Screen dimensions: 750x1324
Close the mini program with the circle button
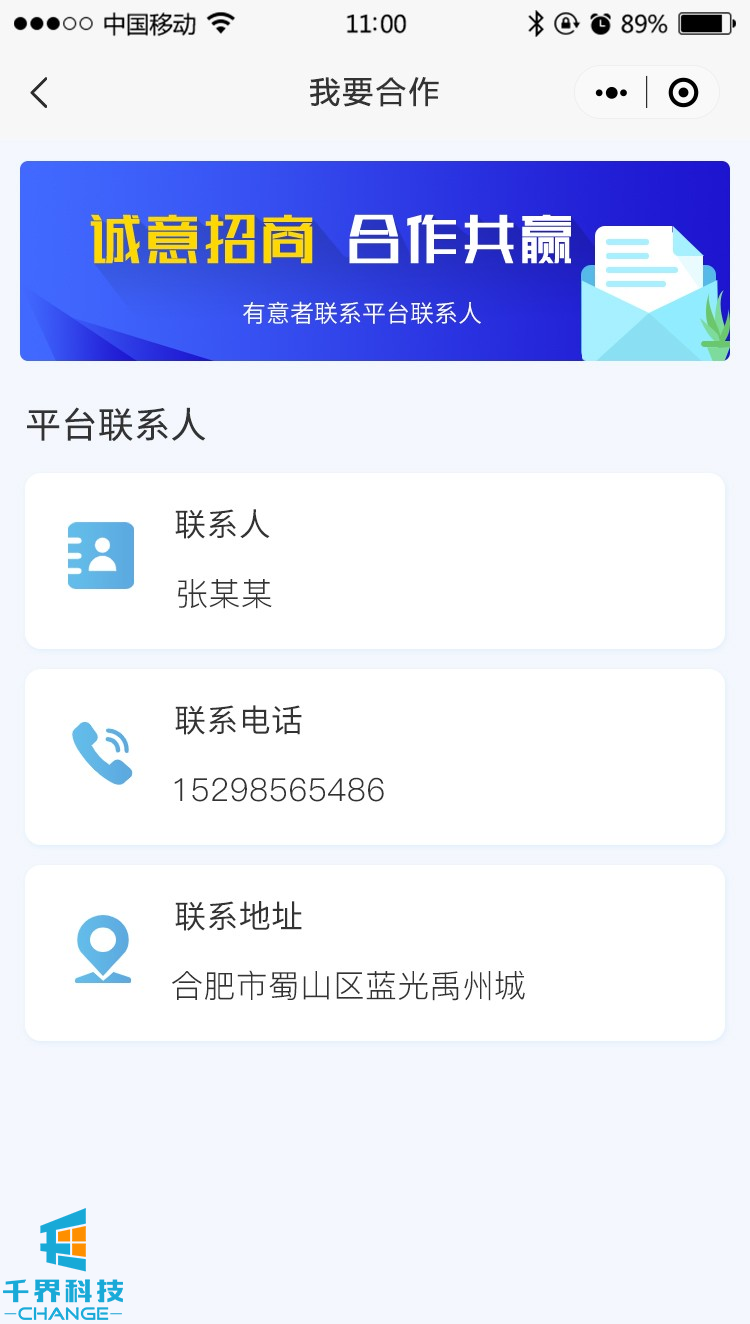683,93
